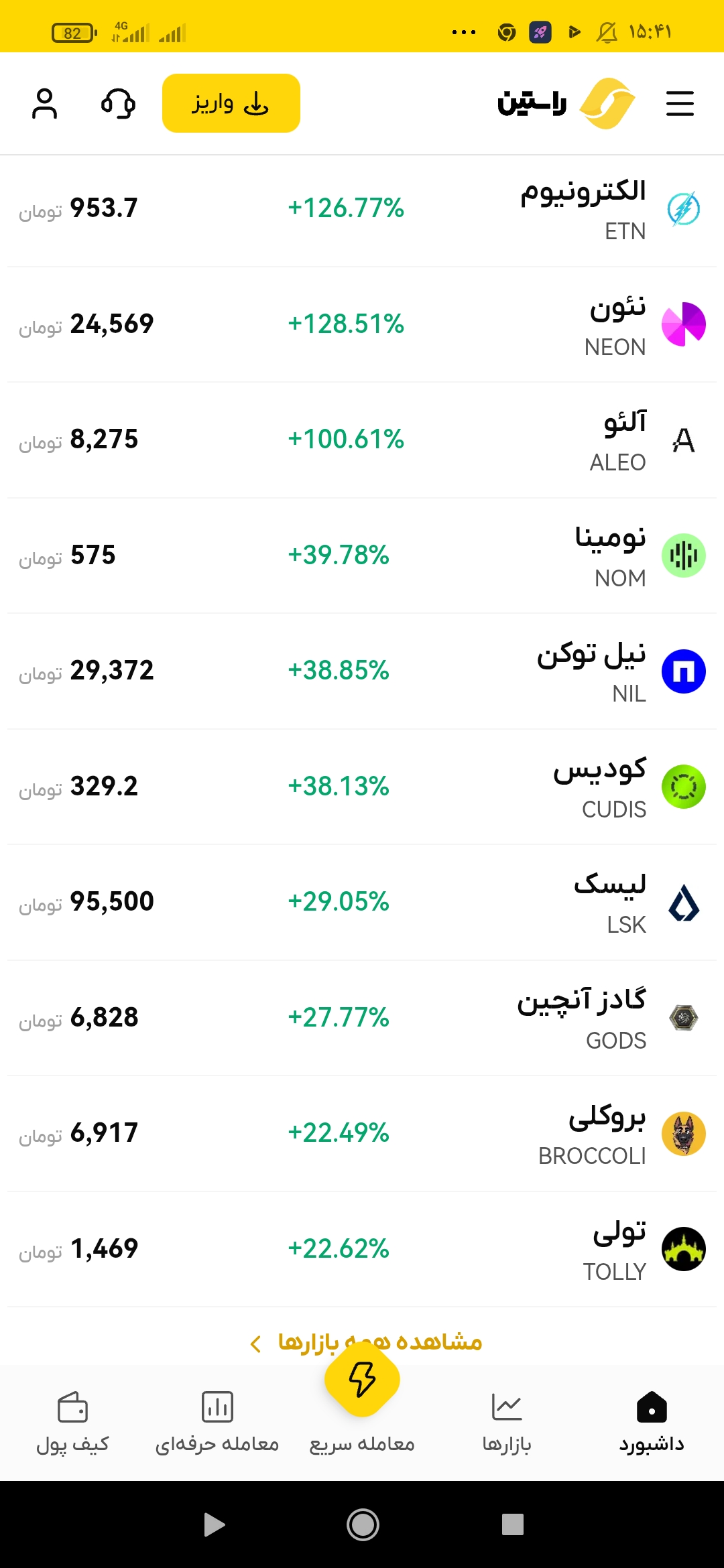The image size is (724, 1568).
Task: Open the GODS Unchained row
Action: pyautogui.click(x=362, y=1019)
